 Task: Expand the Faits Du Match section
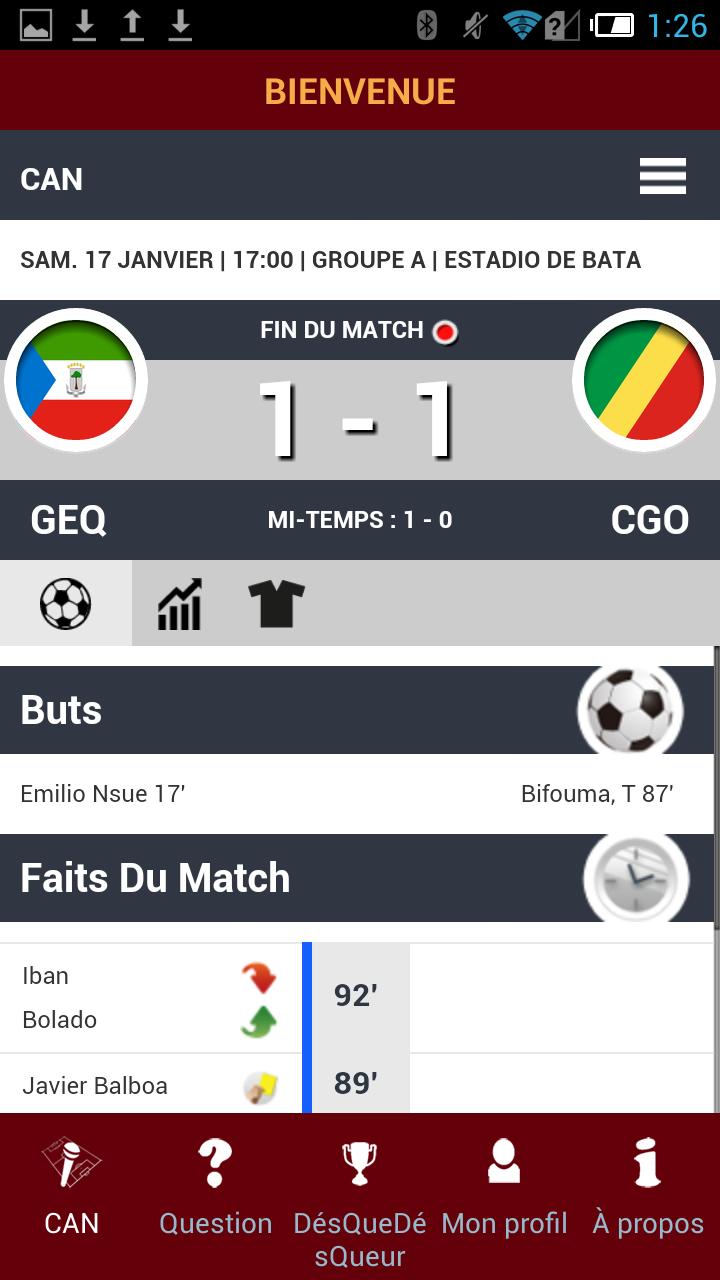tap(360, 877)
